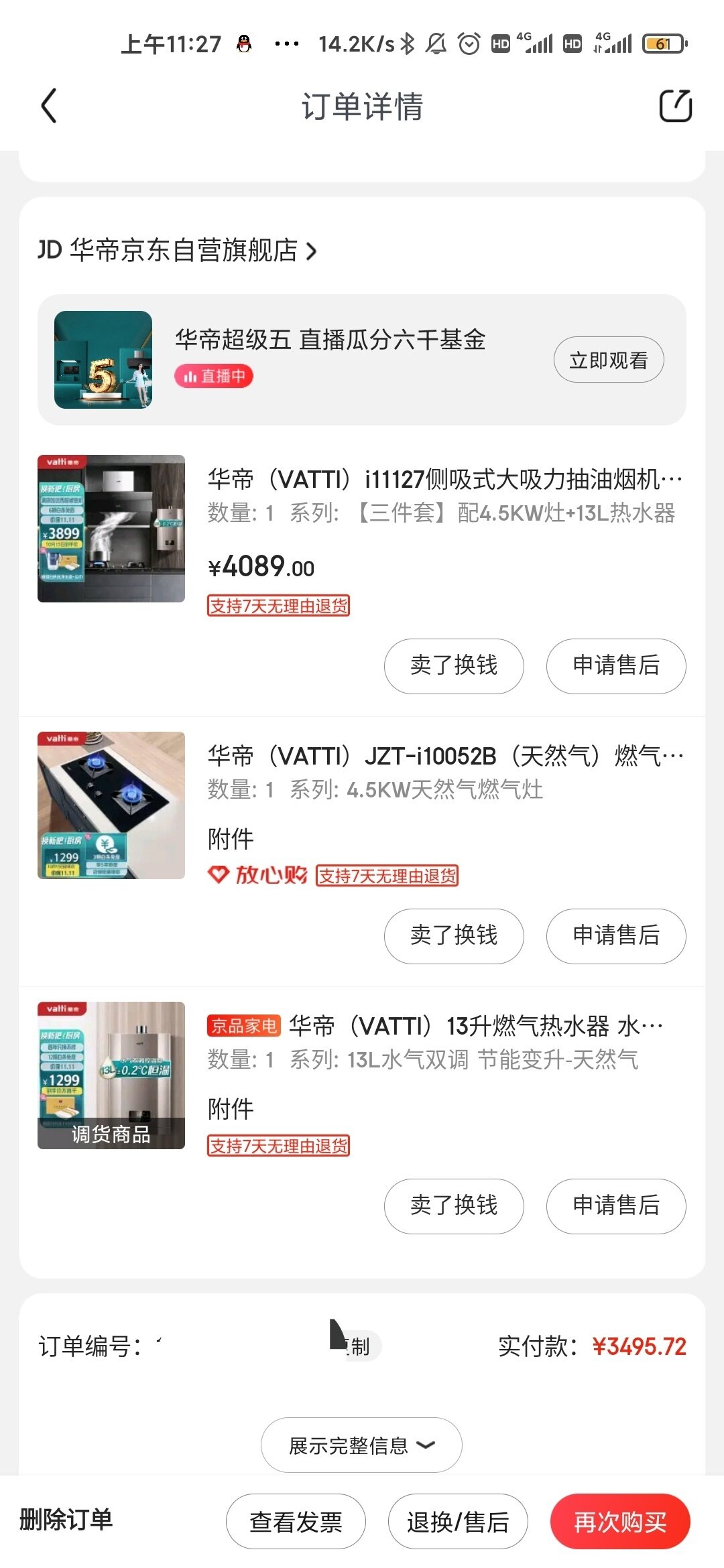The height and width of the screenshot is (1568, 724).
Task: Open the i11127 range hood product
Action: (444, 480)
